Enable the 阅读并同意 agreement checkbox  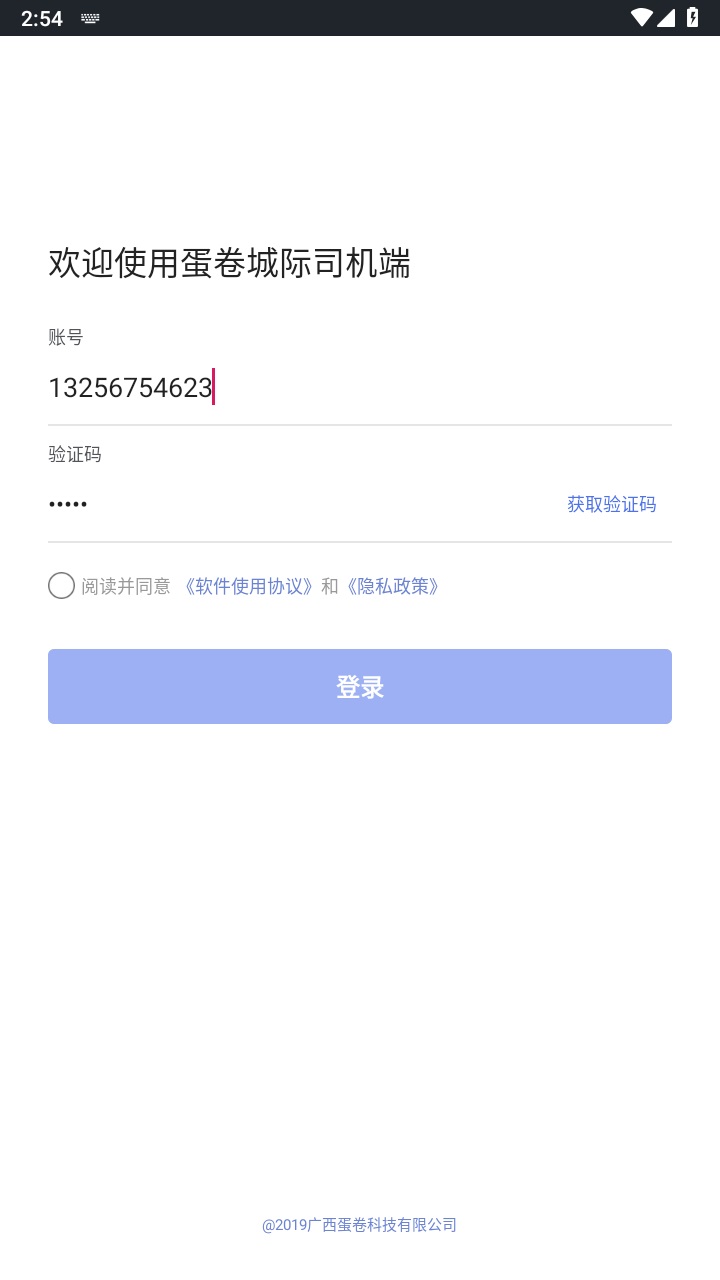coord(61,585)
